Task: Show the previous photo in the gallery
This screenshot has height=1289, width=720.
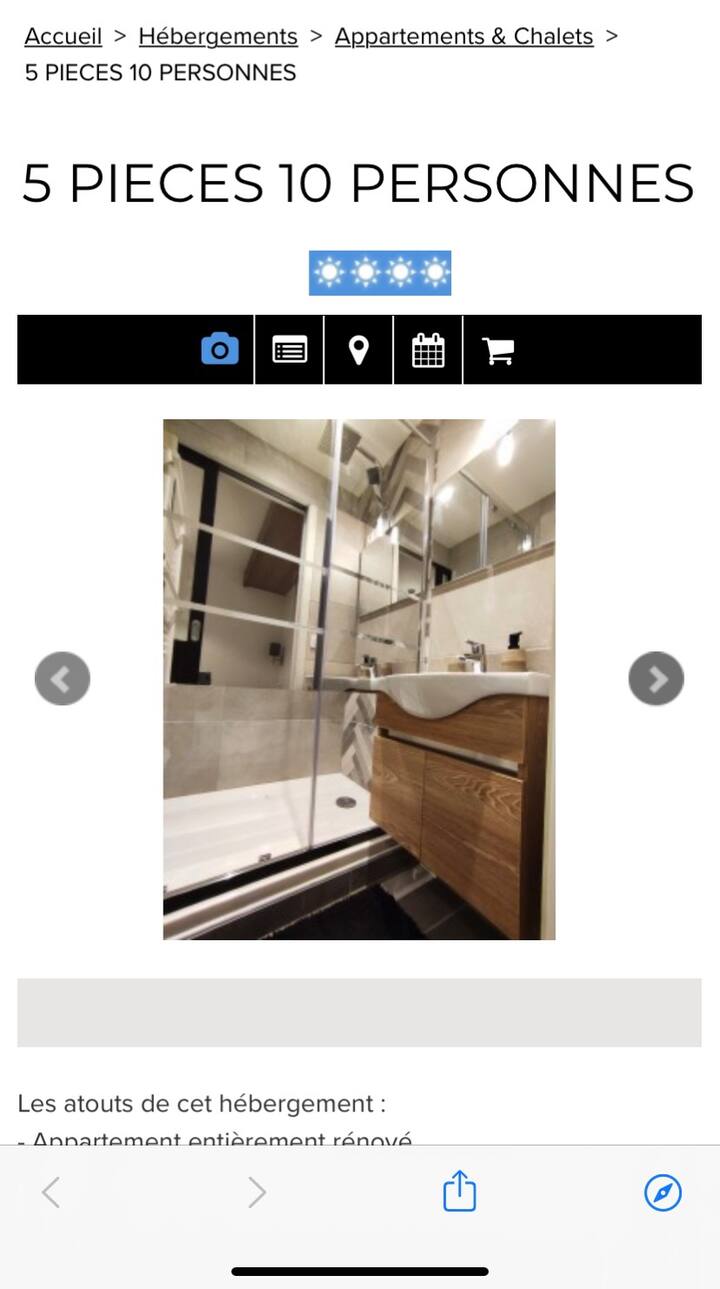Action: [62, 679]
